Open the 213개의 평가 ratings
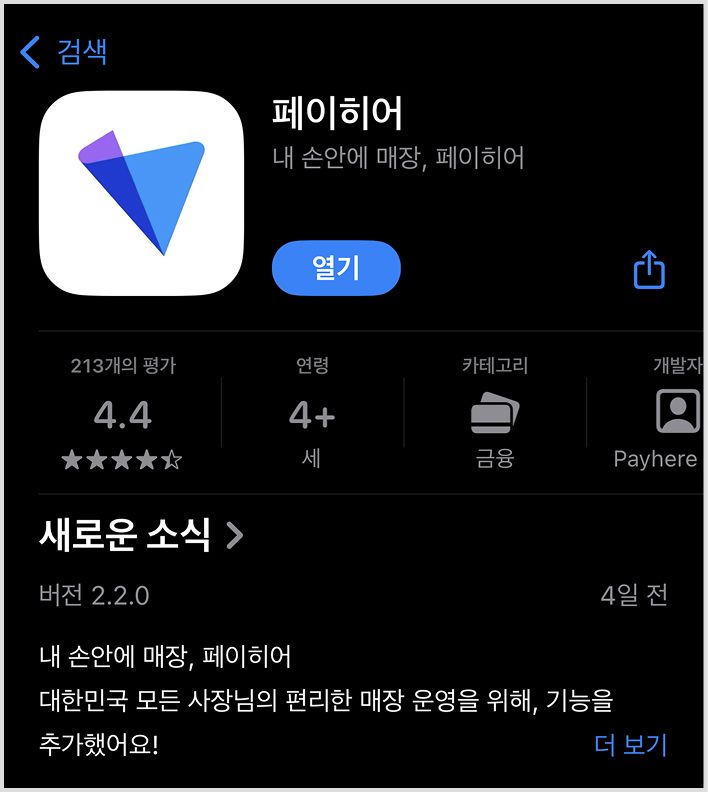Viewport: 708px width, 792px height. [x=123, y=414]
